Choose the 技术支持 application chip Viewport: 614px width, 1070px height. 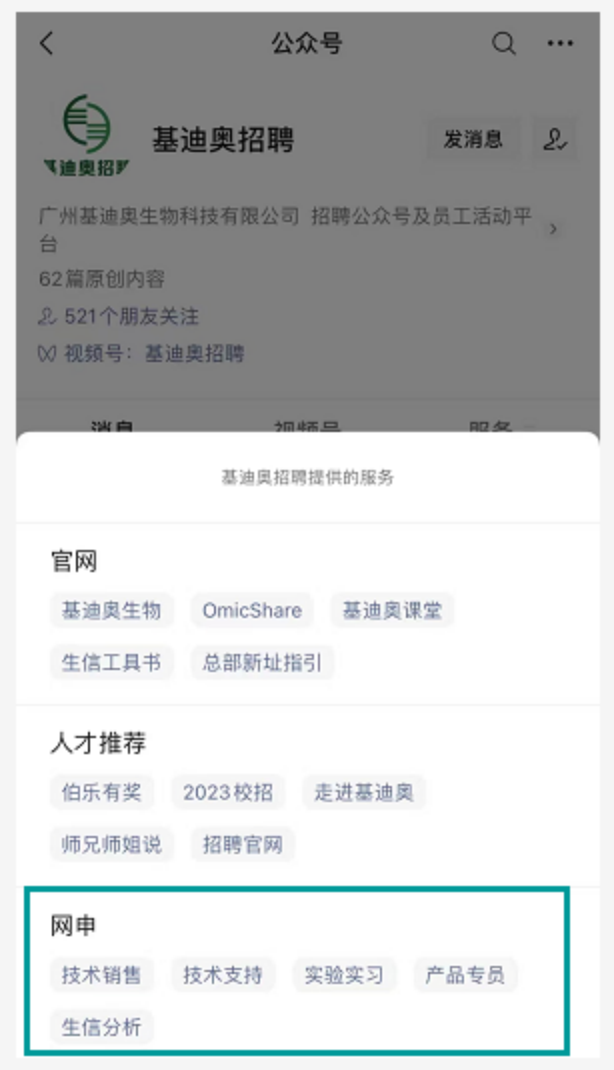(x=223, y=975)
